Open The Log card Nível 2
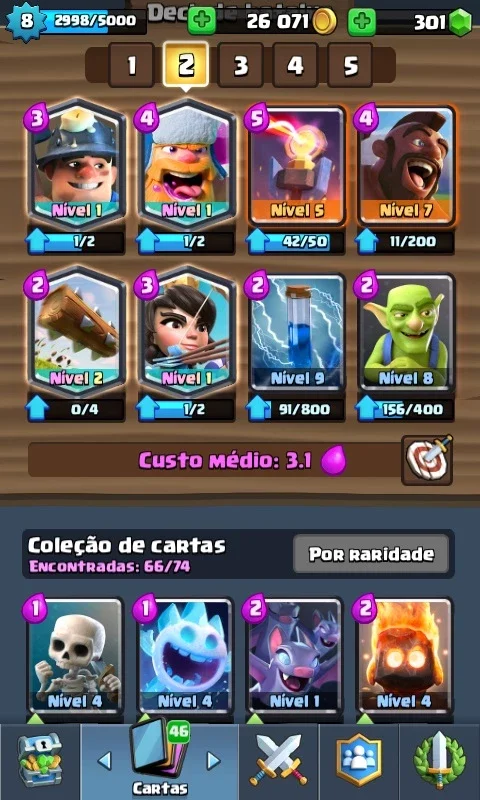 point(76,332)
